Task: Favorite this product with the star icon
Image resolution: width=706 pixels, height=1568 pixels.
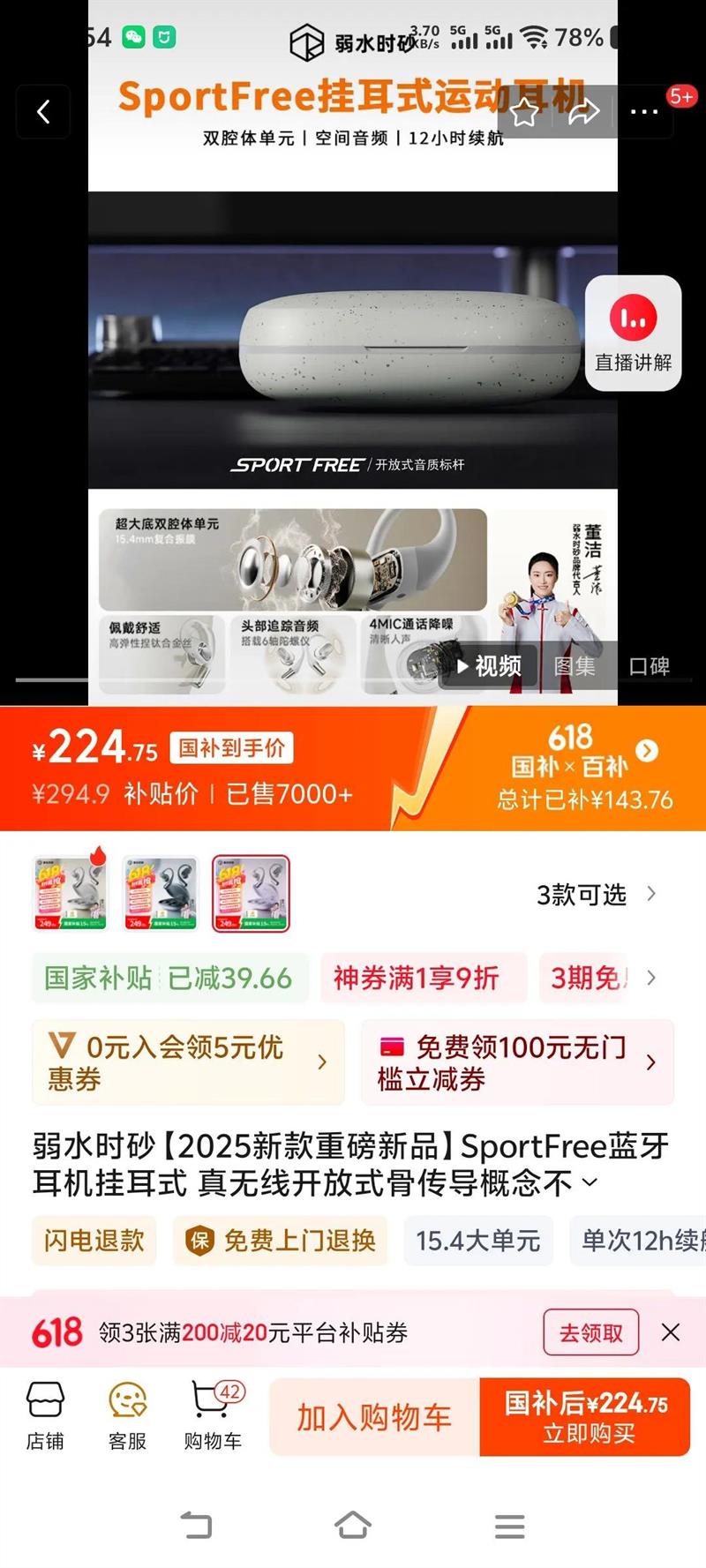Action: click(524, 112)
